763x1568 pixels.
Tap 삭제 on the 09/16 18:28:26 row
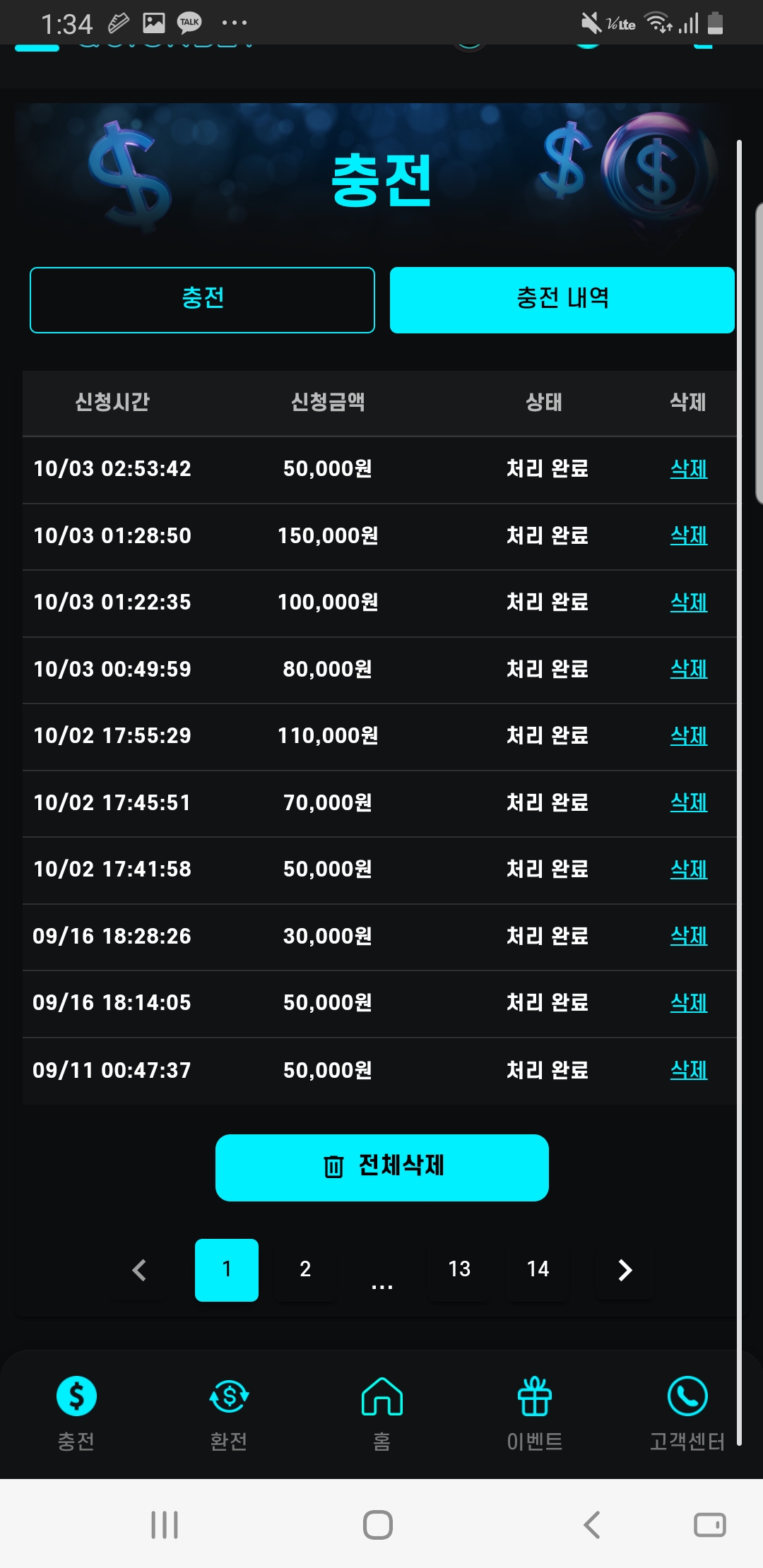click(x=688, y=936)
